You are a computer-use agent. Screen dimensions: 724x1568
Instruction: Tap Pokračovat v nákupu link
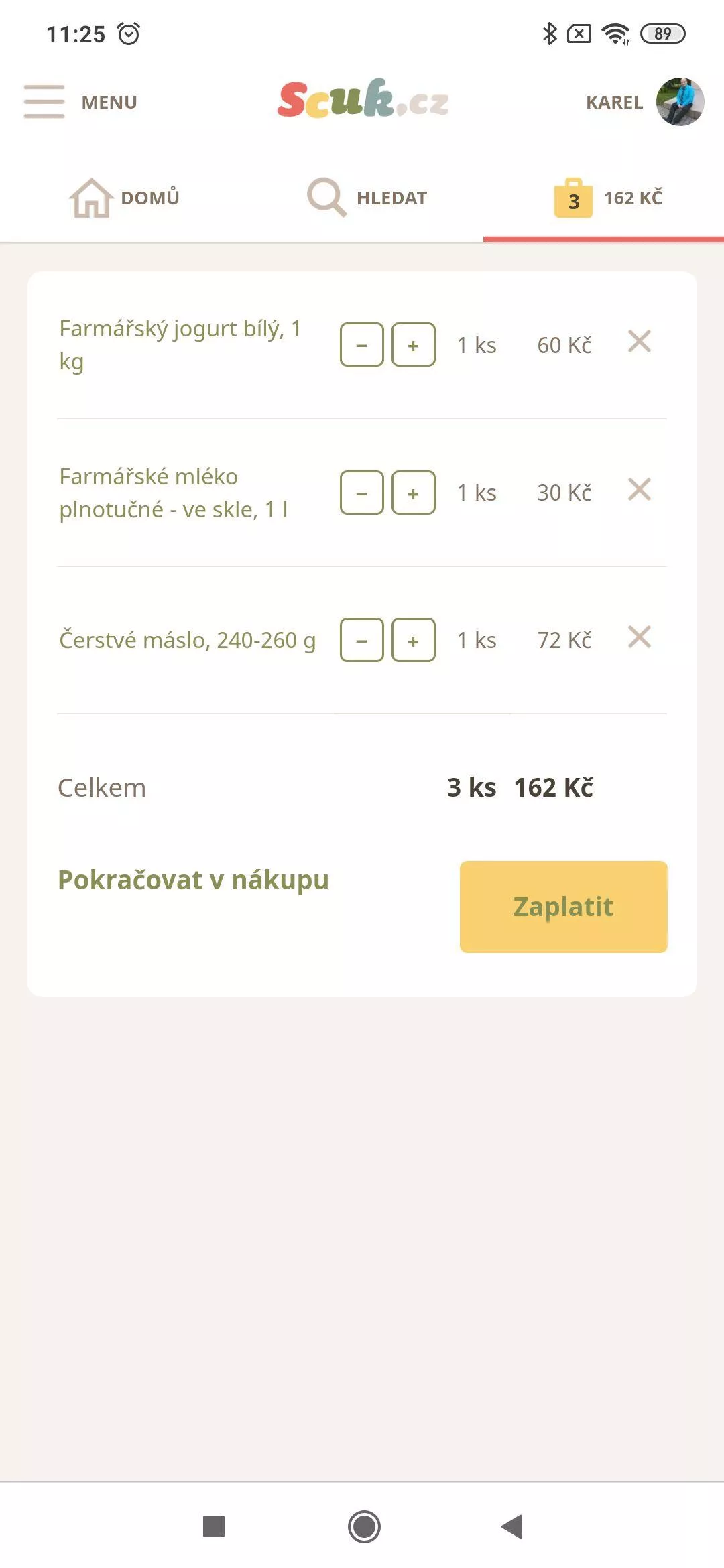coord(194,880)
